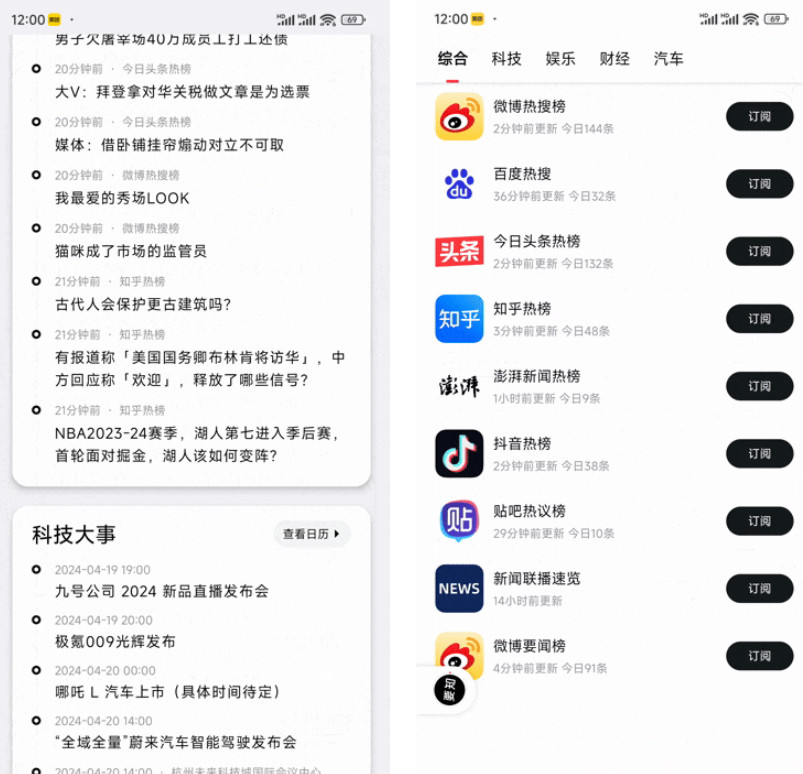Open the 极氪009光辉发布 event

click(x=114, y=641)
